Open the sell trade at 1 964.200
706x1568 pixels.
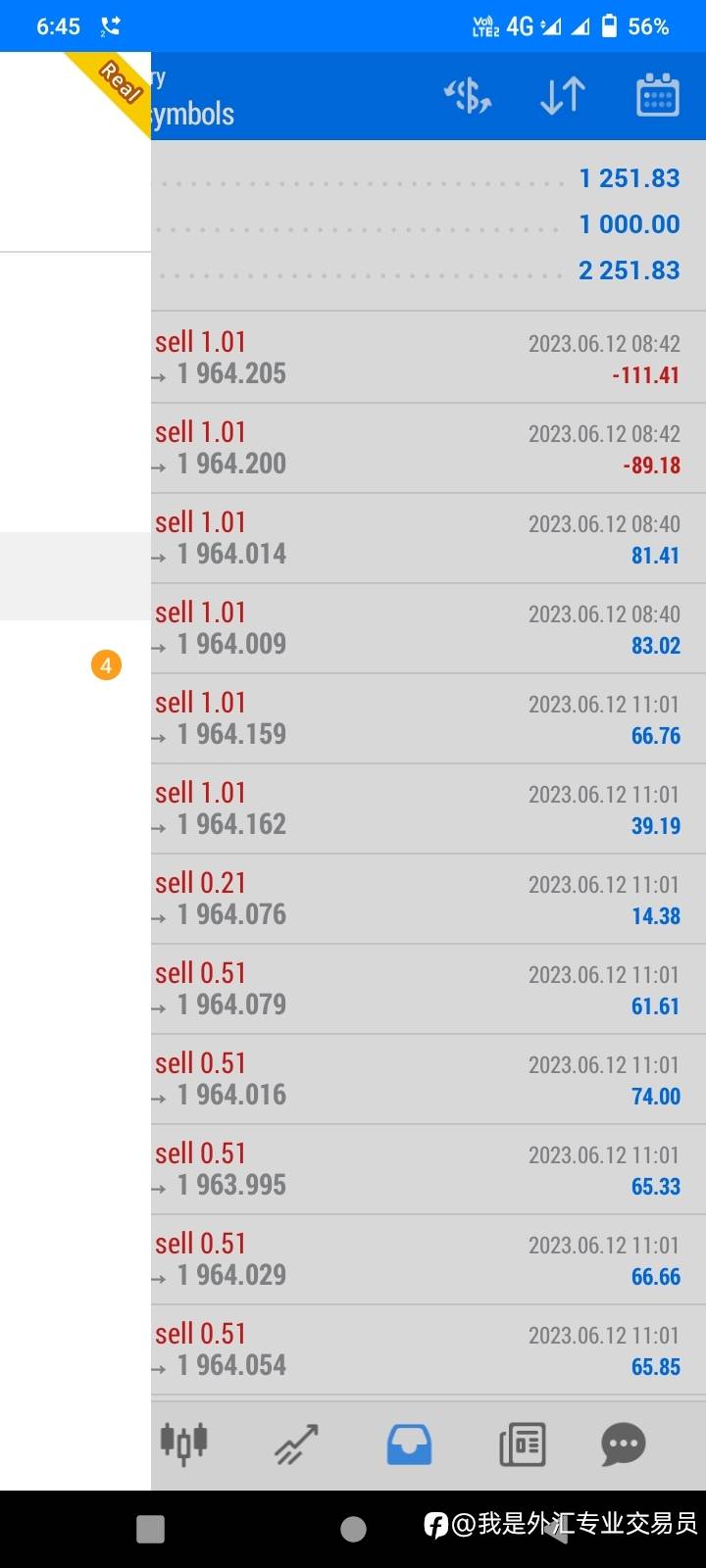click(x=428, y=448)
